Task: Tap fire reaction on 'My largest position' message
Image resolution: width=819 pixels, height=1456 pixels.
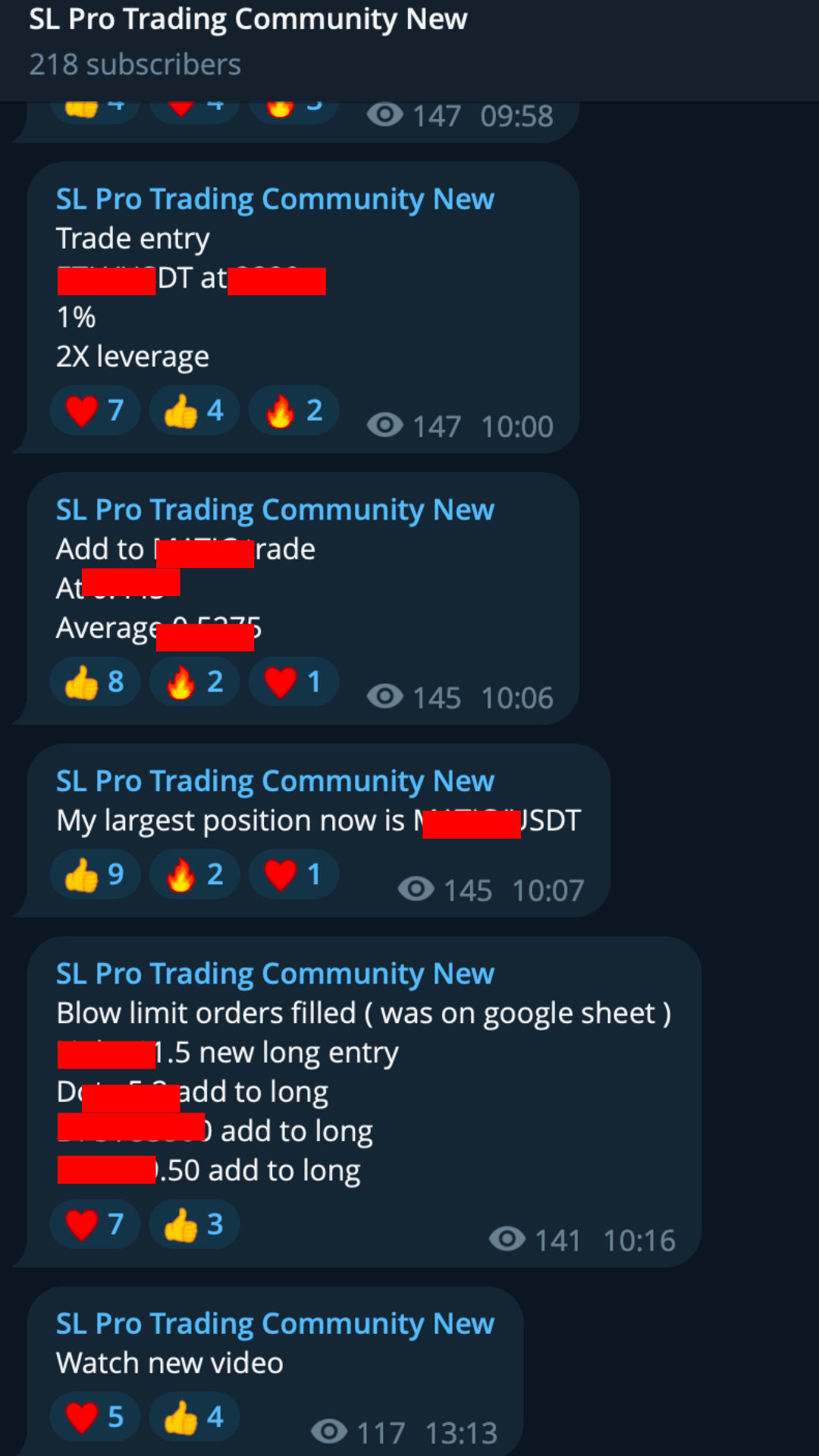Action: [x=194, y=874]
